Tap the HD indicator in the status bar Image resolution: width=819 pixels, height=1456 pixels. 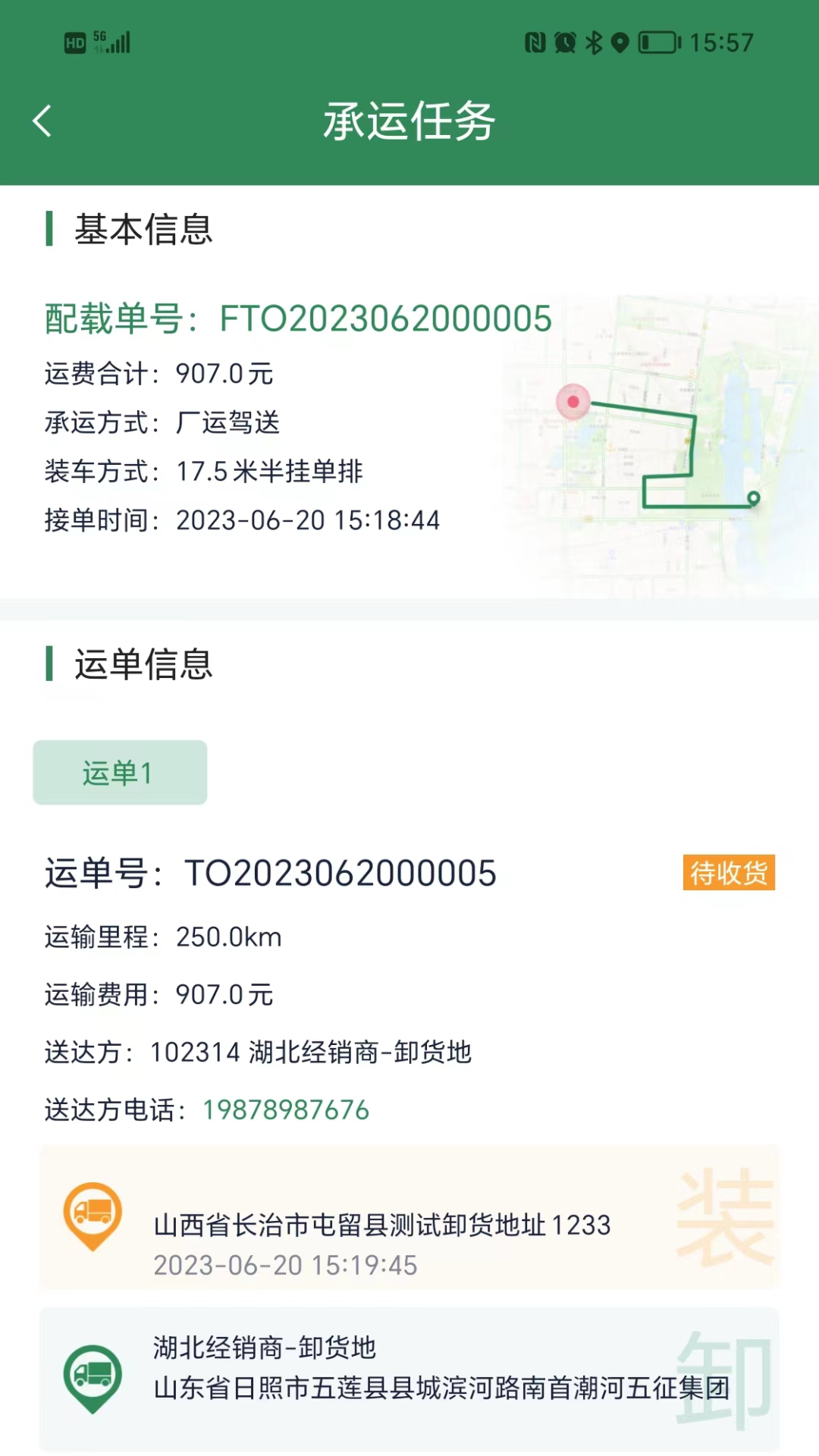pyautogui.click(x=74, y=40)
